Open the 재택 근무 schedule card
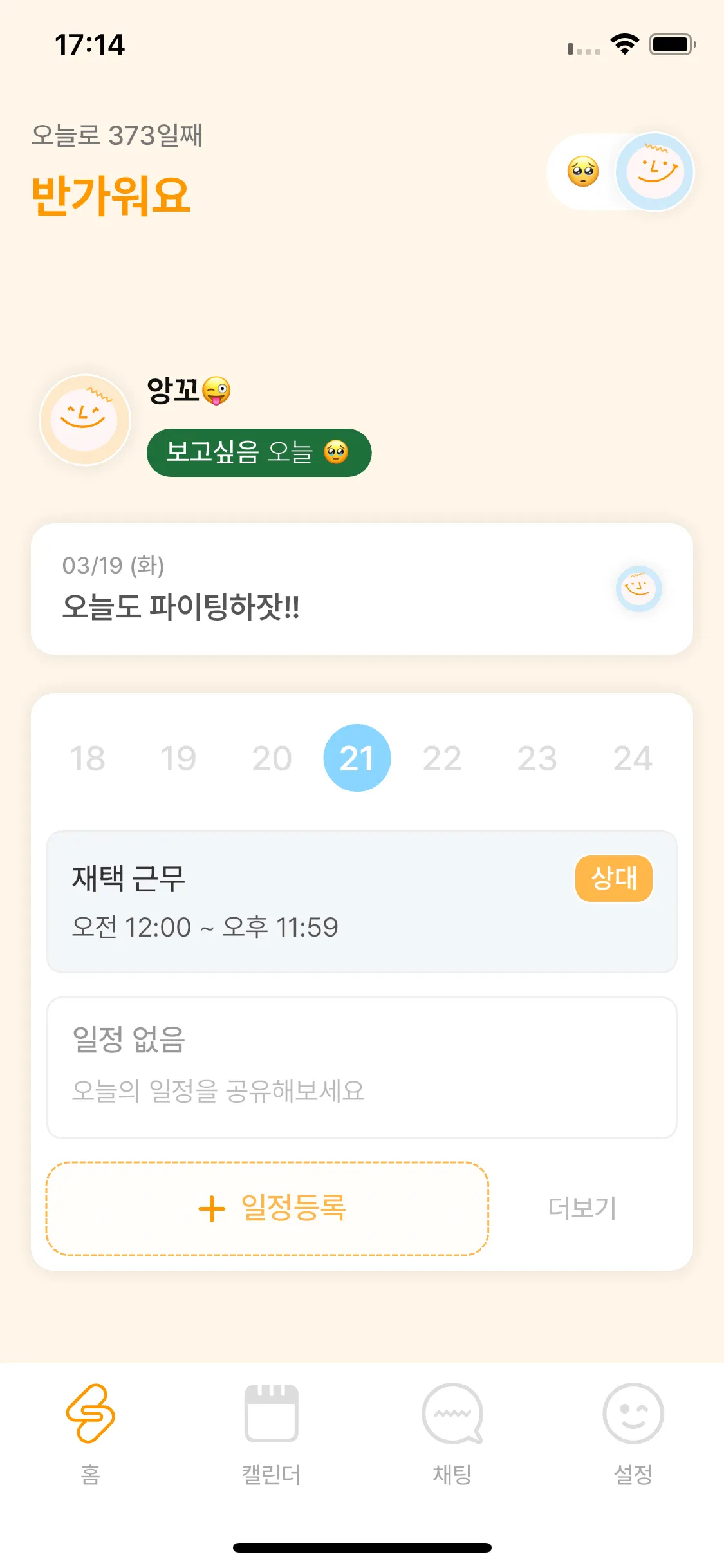 point(361,901)
